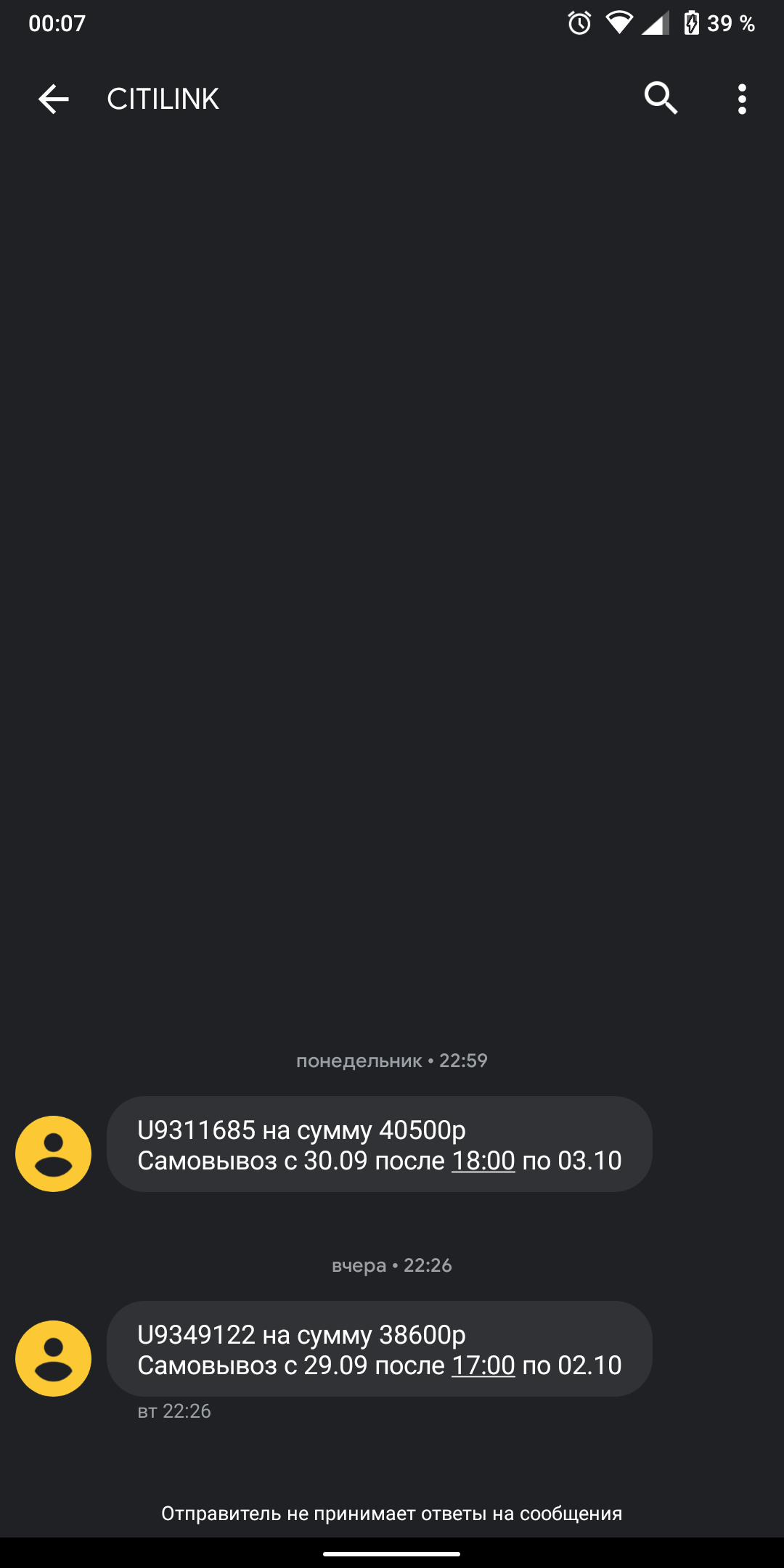This screenshot has height=1568, width=784.
Task: Tap the underlined 17:00 time link
Action: tap(483, 1365)
